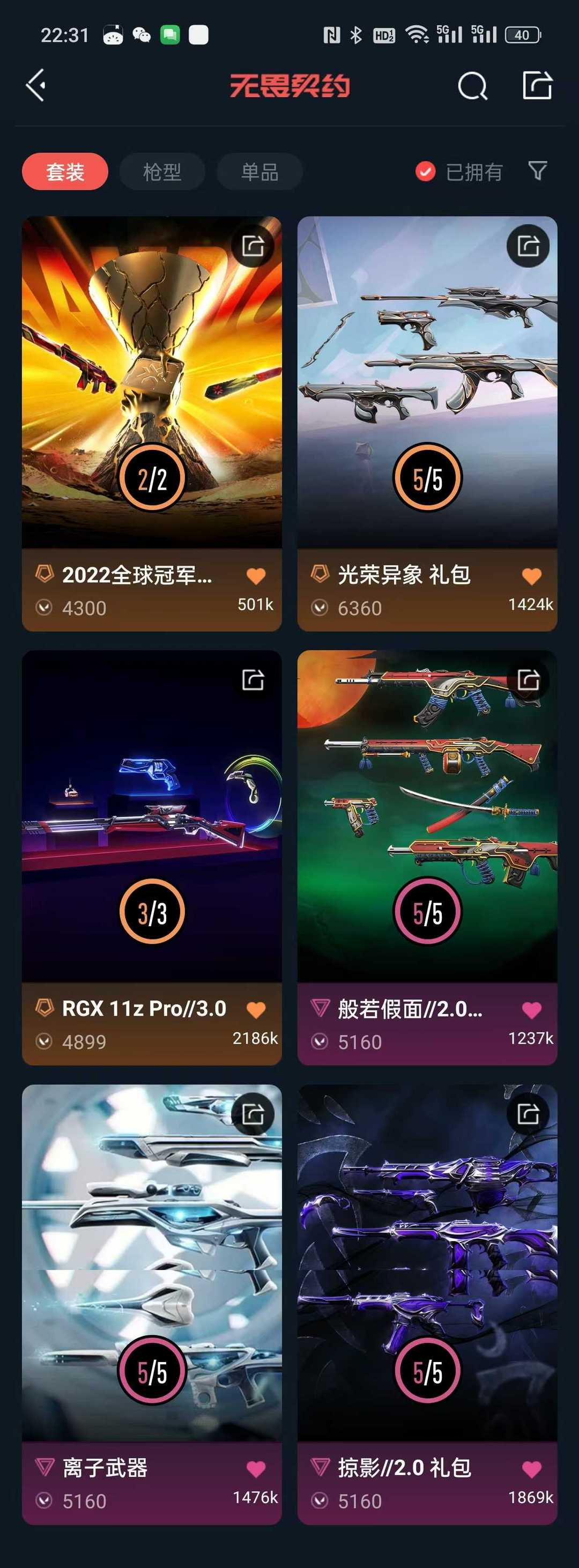
Task: Share the 掠影//2.0 礼包 bundle
Action: (528, 1114)
